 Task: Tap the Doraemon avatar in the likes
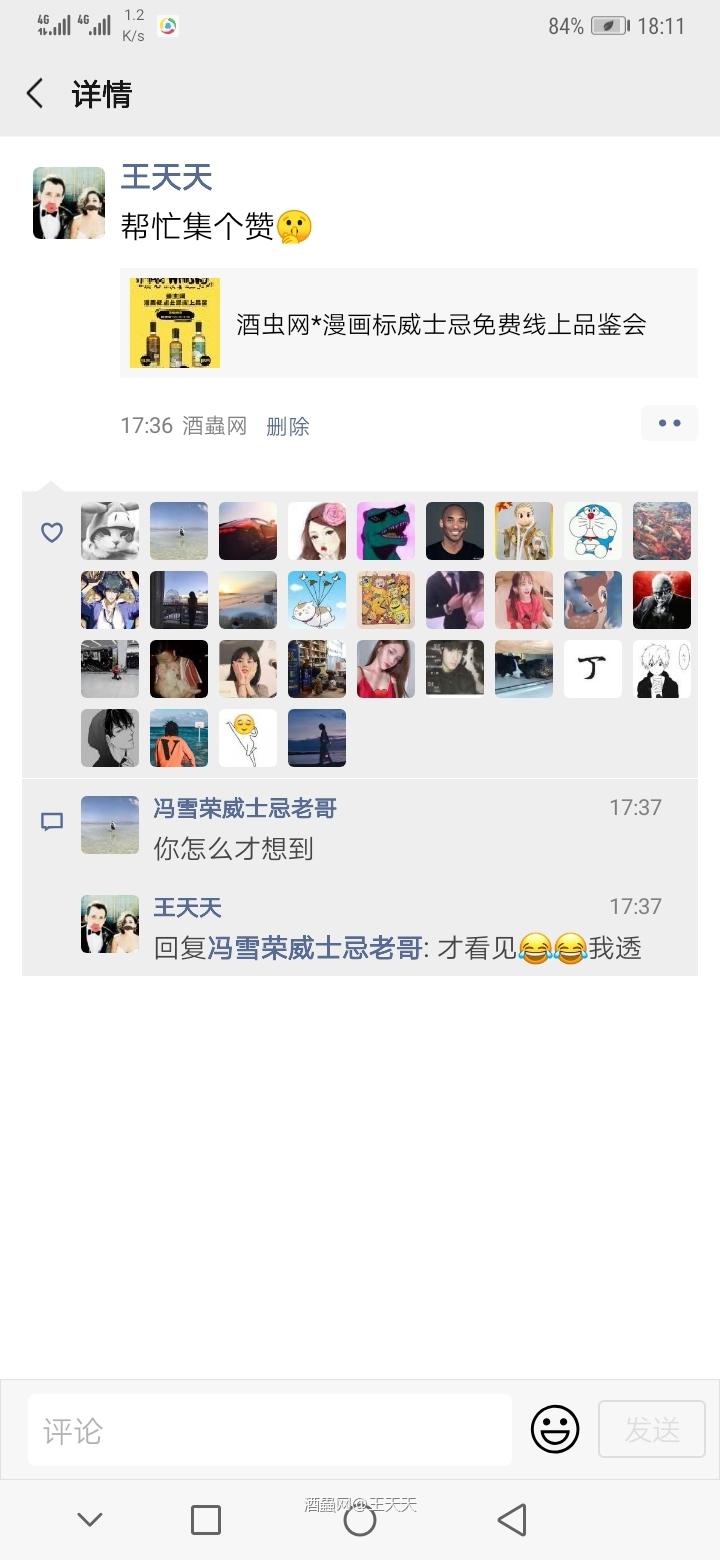tap(592, 532)
